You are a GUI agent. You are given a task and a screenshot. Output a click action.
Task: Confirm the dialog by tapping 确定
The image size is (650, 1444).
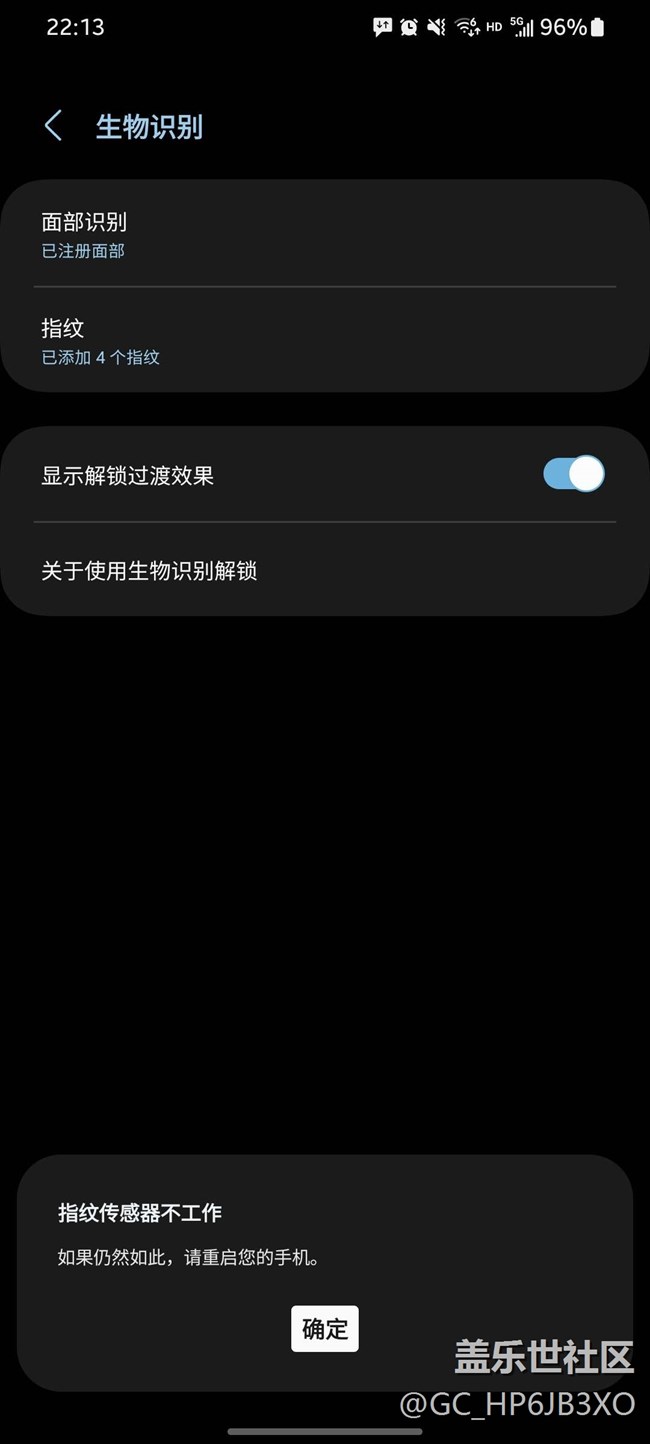point(325,1328)
